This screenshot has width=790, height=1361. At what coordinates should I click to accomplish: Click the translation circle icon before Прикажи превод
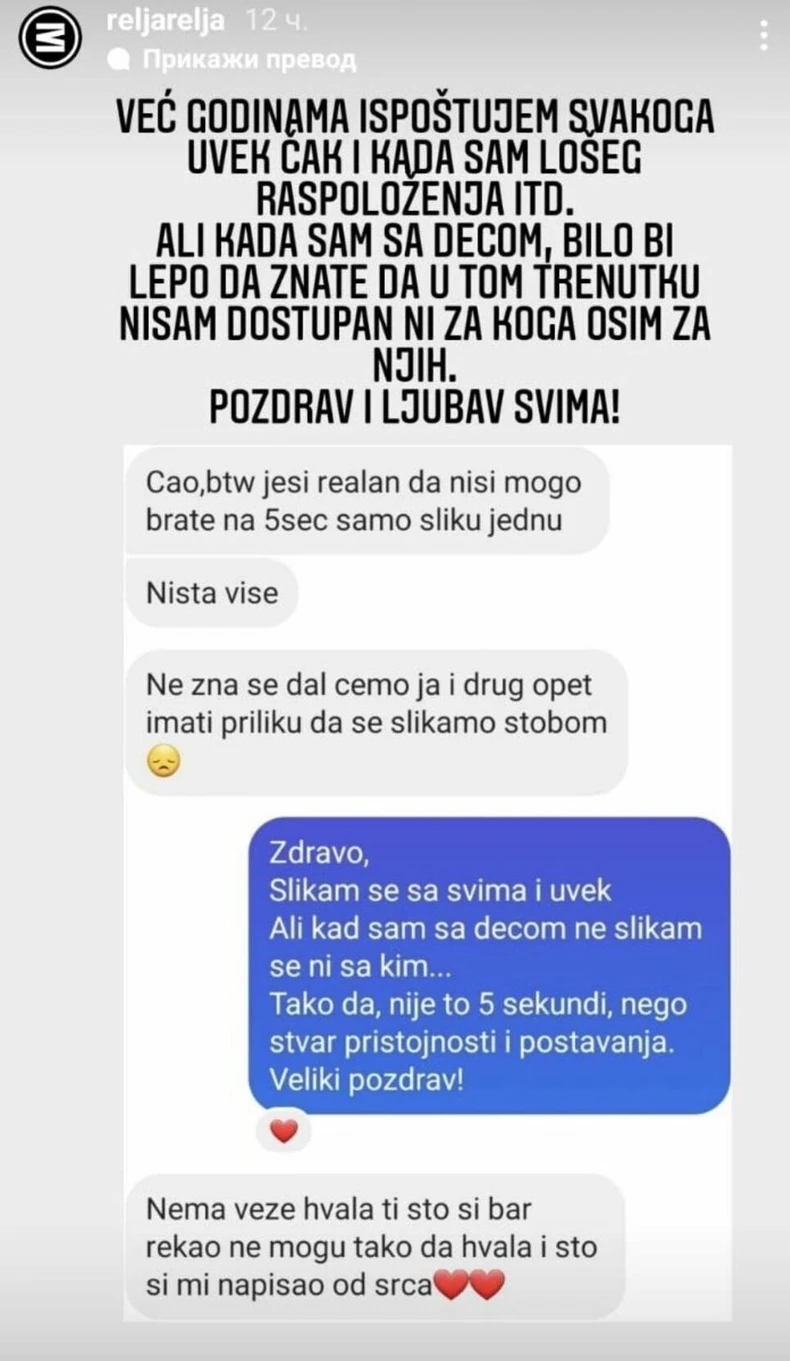pyautogui.click(x=124, y=60)
